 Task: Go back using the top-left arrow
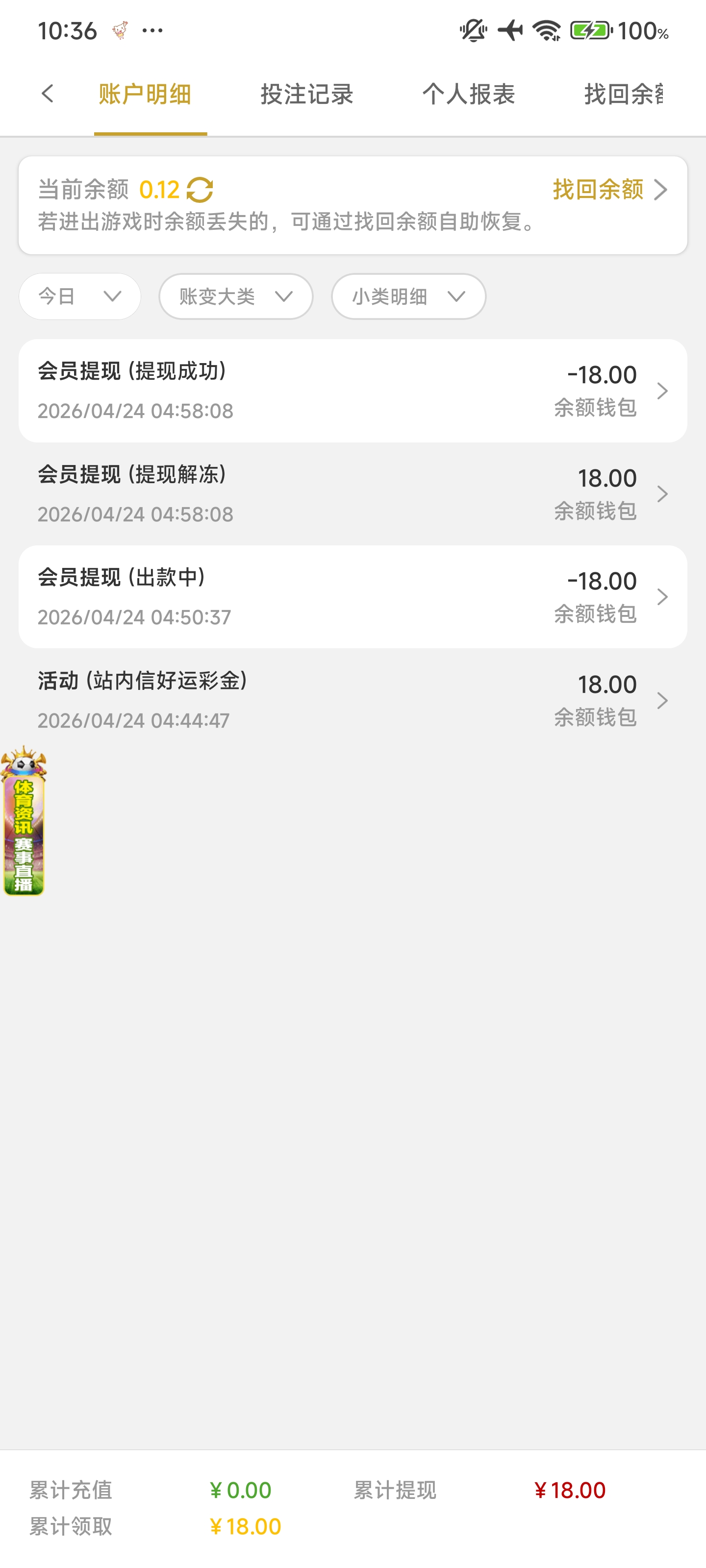point(48,94)
